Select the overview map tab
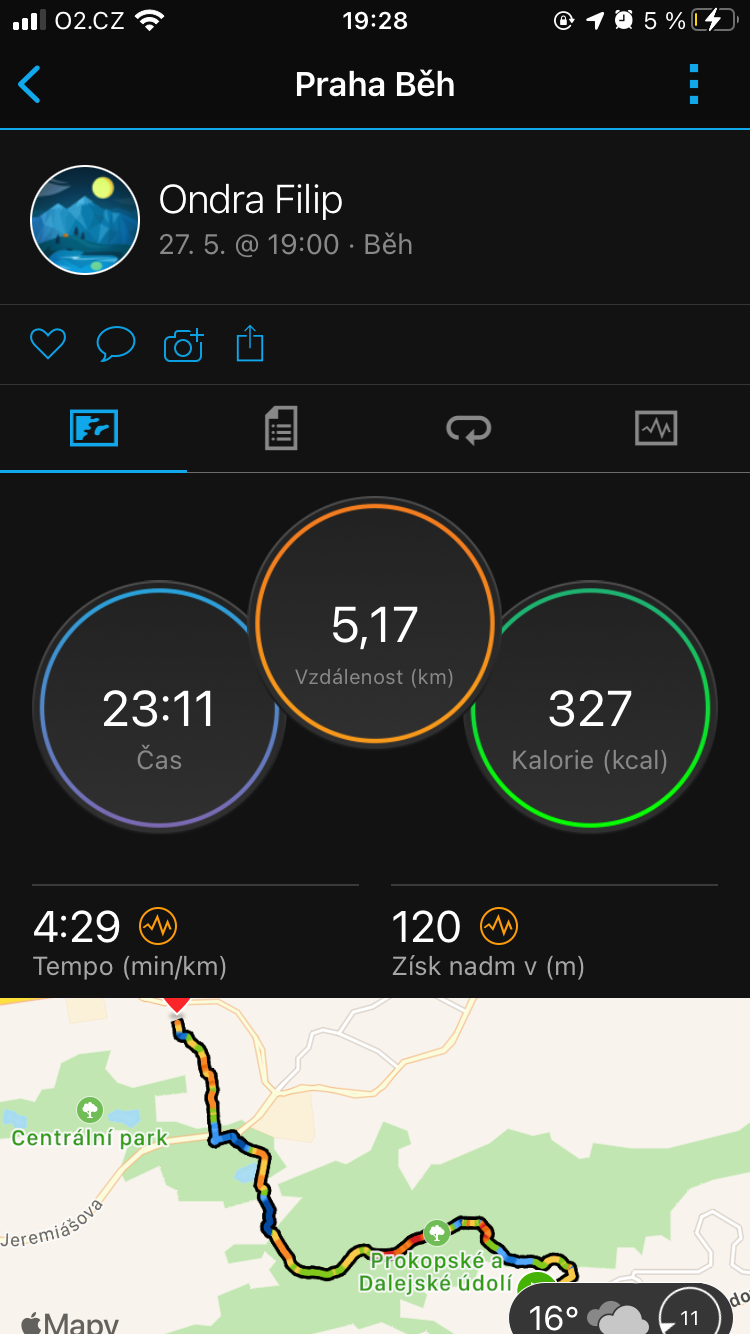This screenshot has height=1334, width=750. 94,429
